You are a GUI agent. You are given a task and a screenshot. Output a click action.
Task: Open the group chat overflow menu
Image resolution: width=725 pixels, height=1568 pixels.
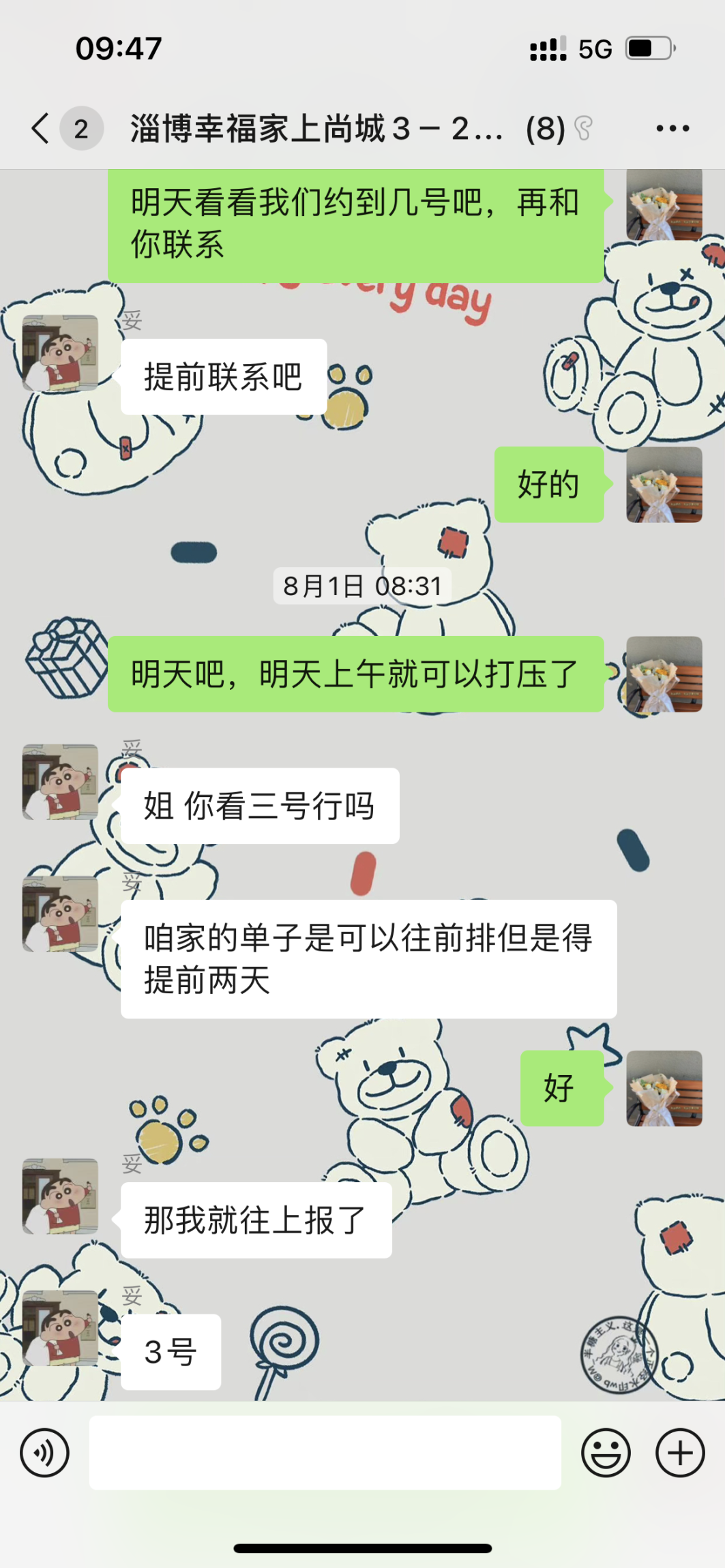(x=672, y=128)
